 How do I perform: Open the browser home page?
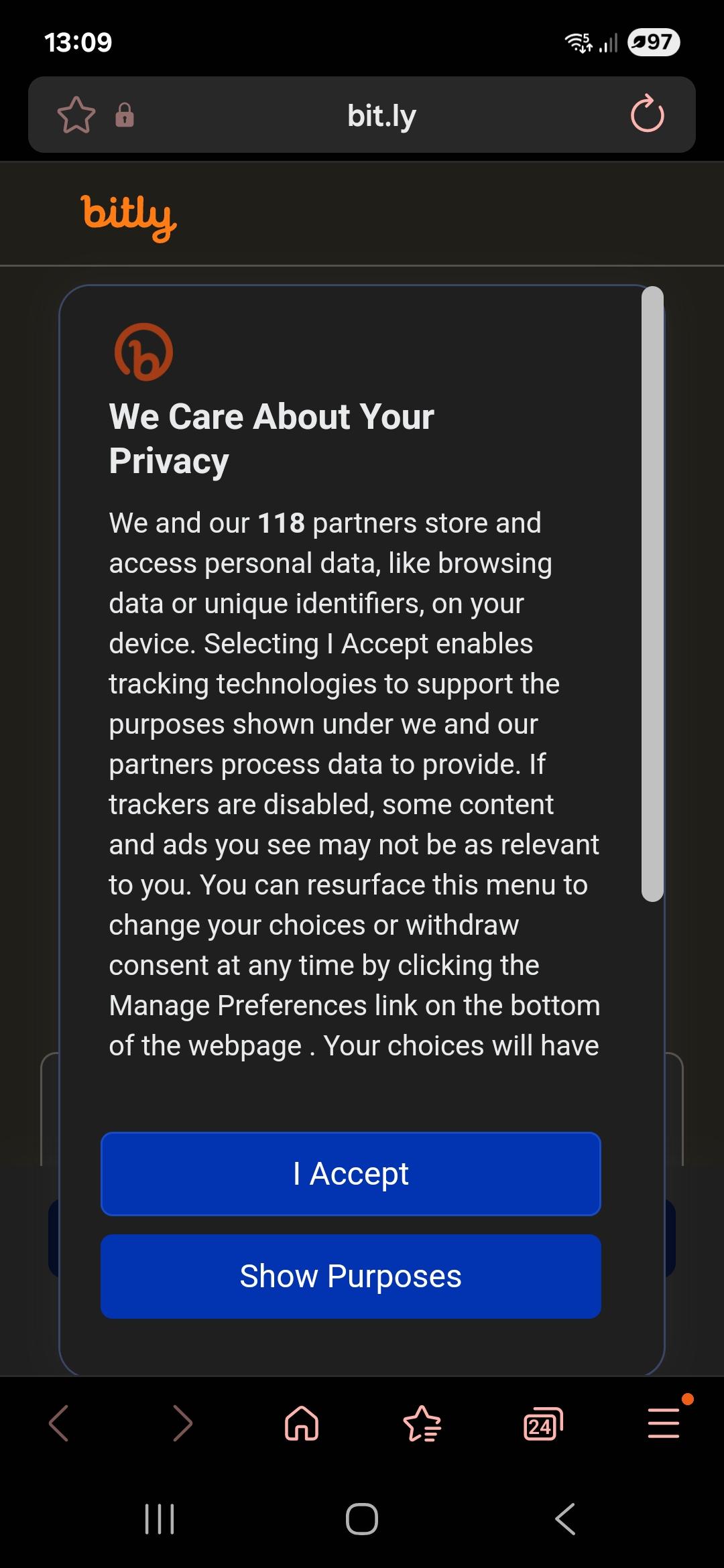click(302, 1423)
